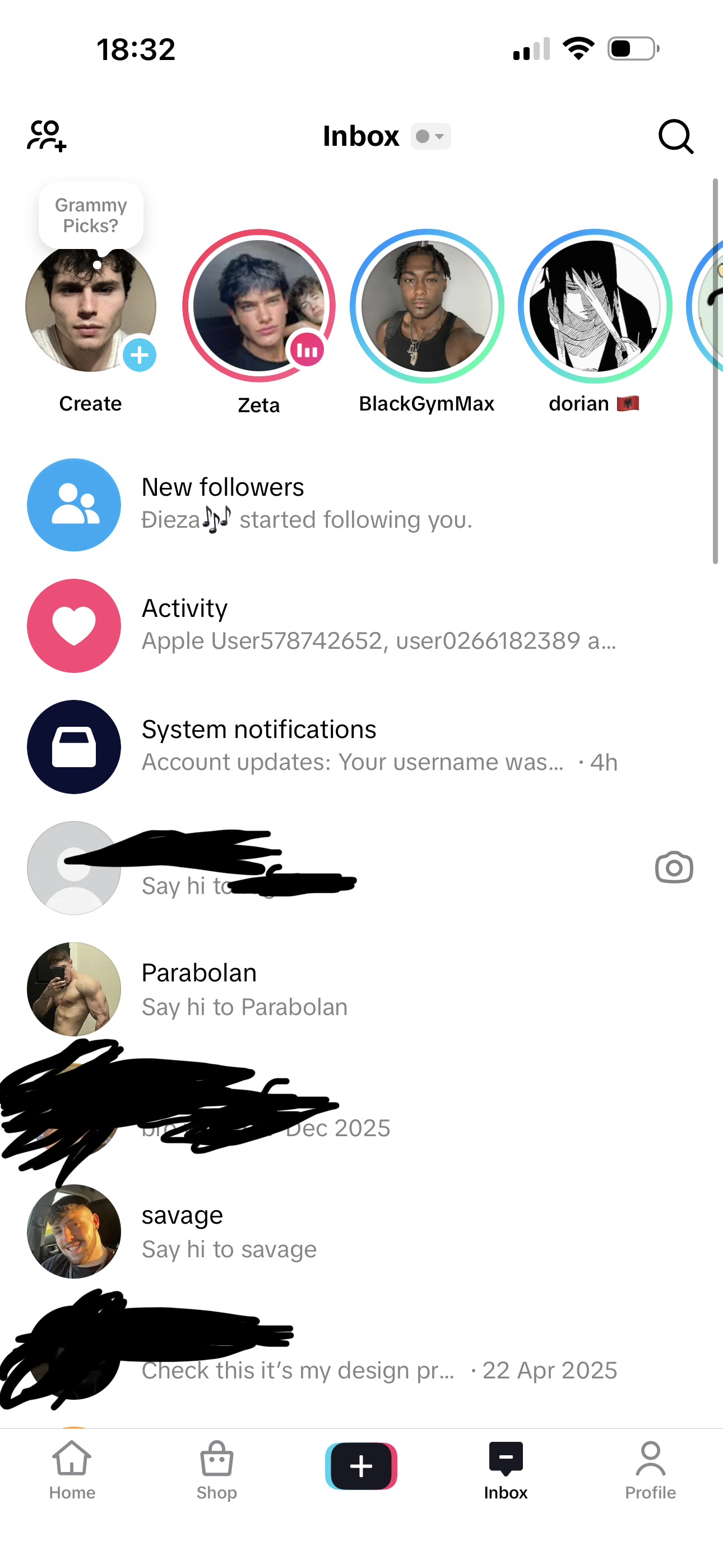Screen dimensions: 723x1568
Task: Expand the Inbox status dropdown
Action: click(x=431, y=136)
